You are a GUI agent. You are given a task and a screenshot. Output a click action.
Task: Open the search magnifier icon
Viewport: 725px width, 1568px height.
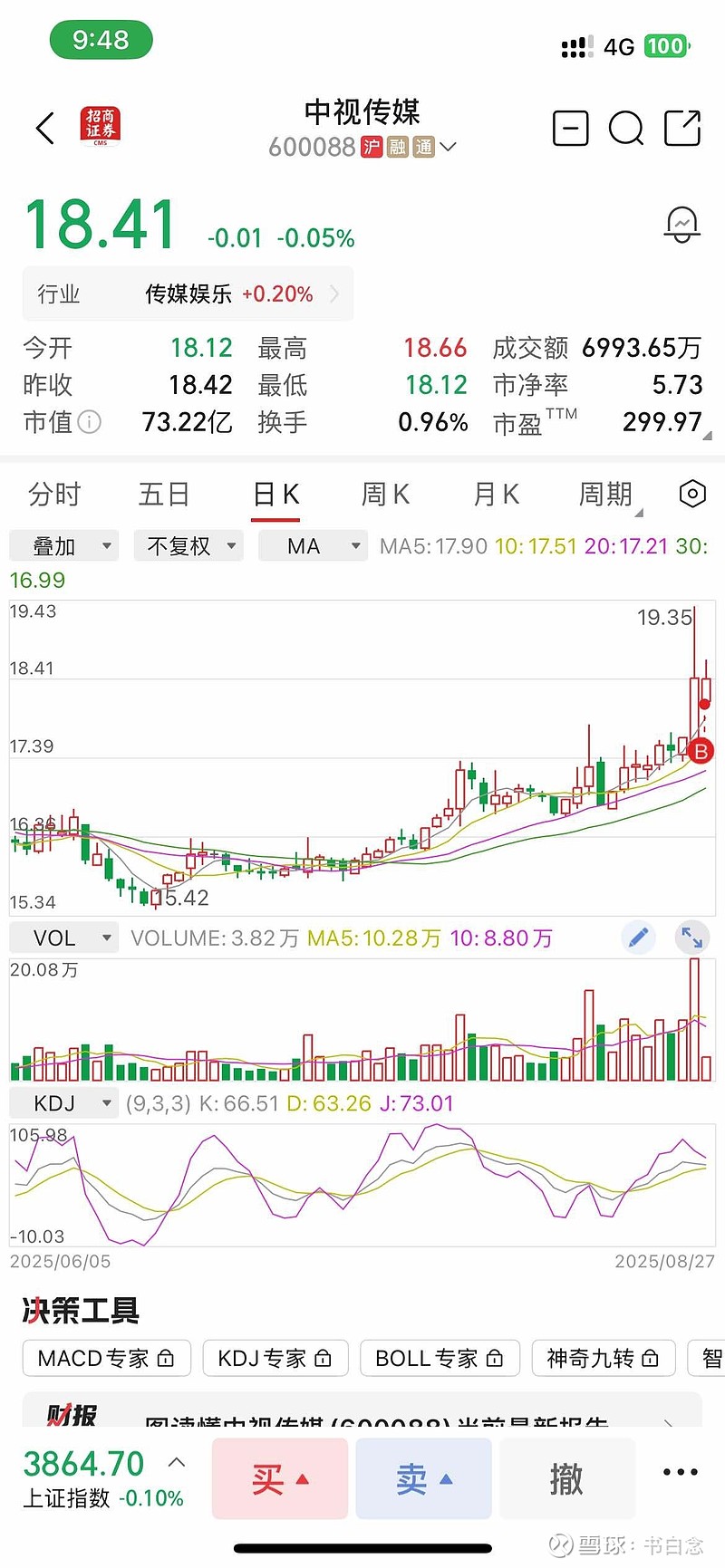(625, 129)
